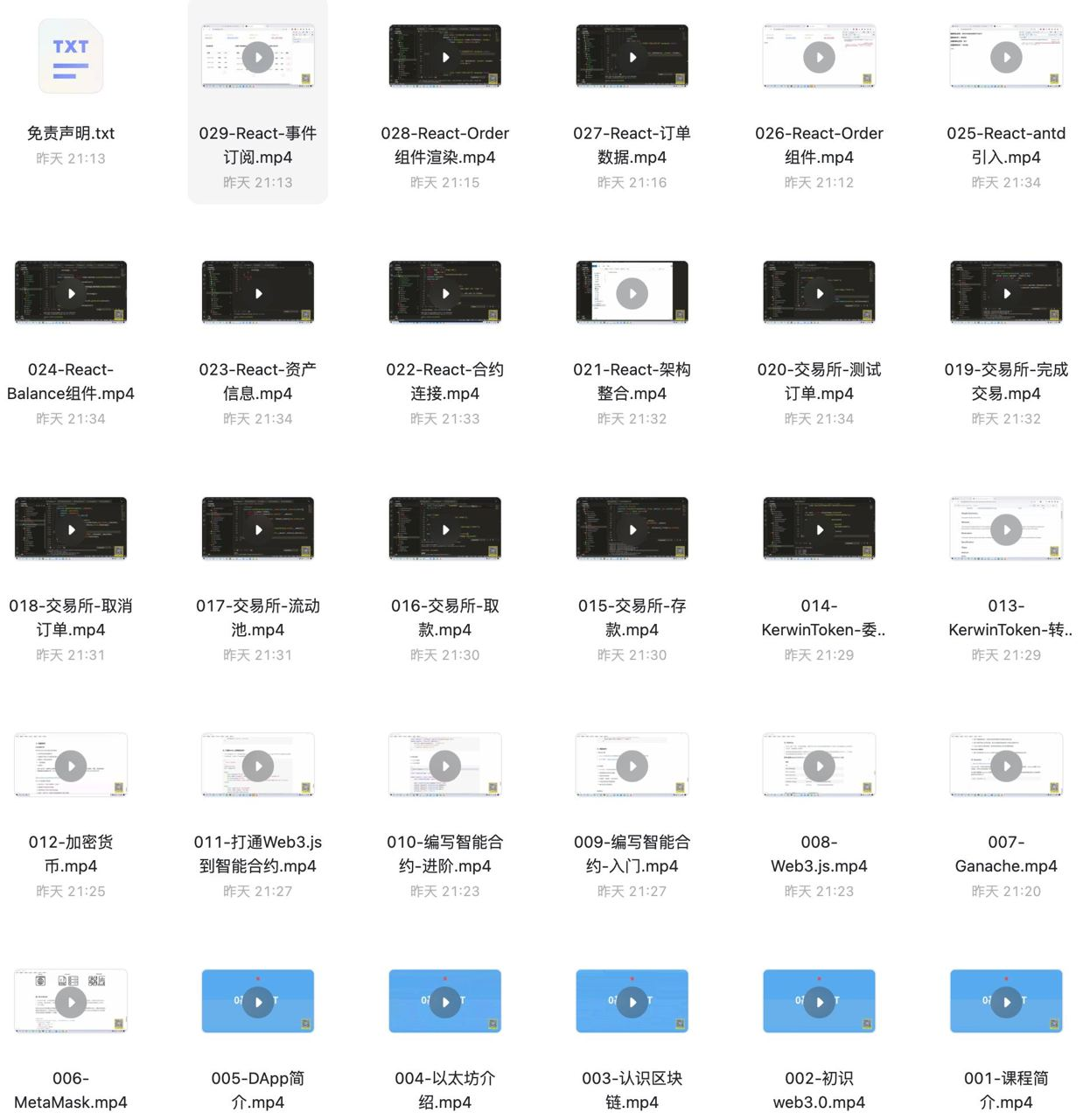1083x1120 pixels.
Task: Play 008-Web3.js.mp4 video
Action: tap(820, 766)
